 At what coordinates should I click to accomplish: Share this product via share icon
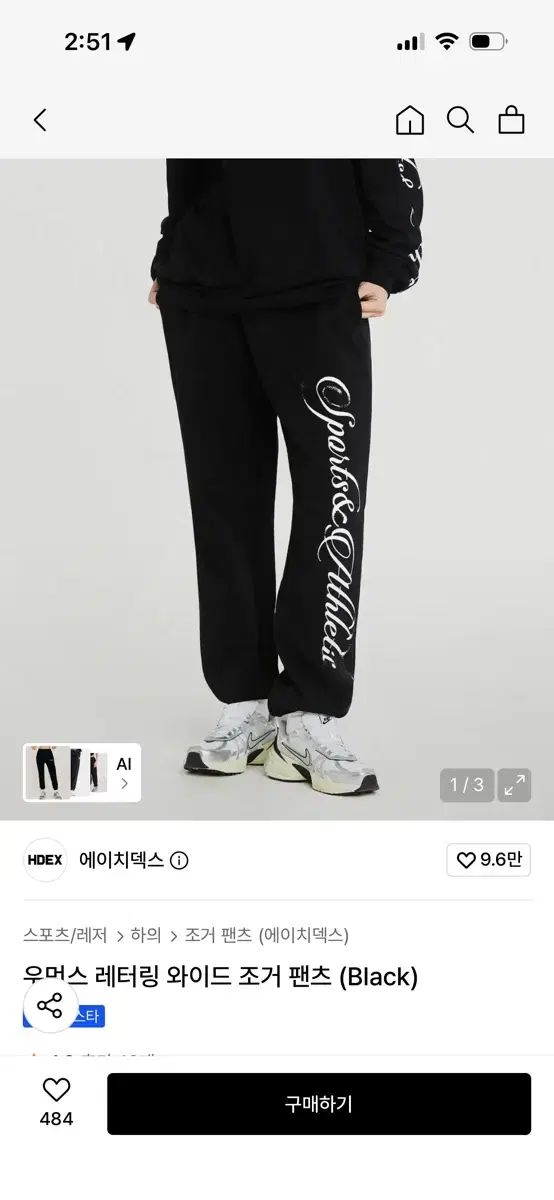49,1006
